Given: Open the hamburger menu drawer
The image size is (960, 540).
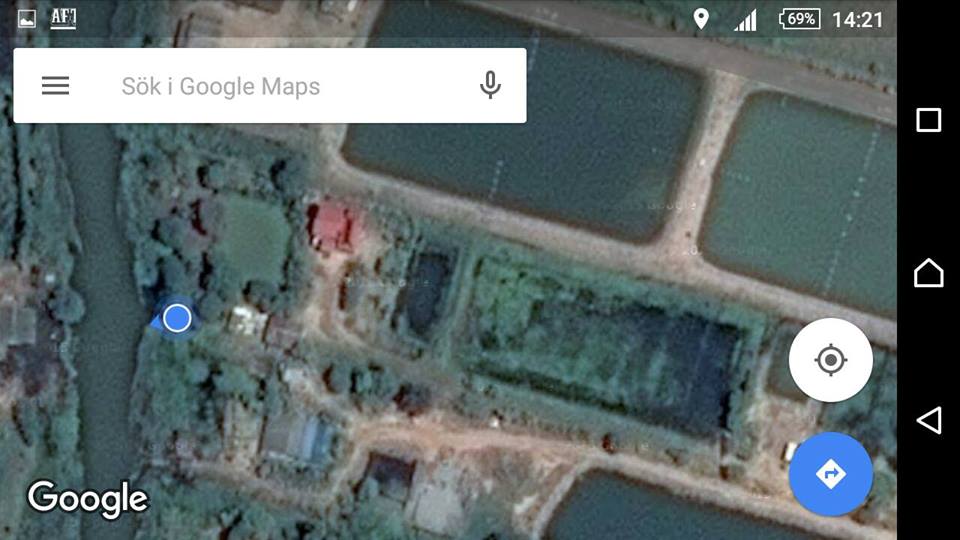Looking at the screenshot, I should (55, 86).
